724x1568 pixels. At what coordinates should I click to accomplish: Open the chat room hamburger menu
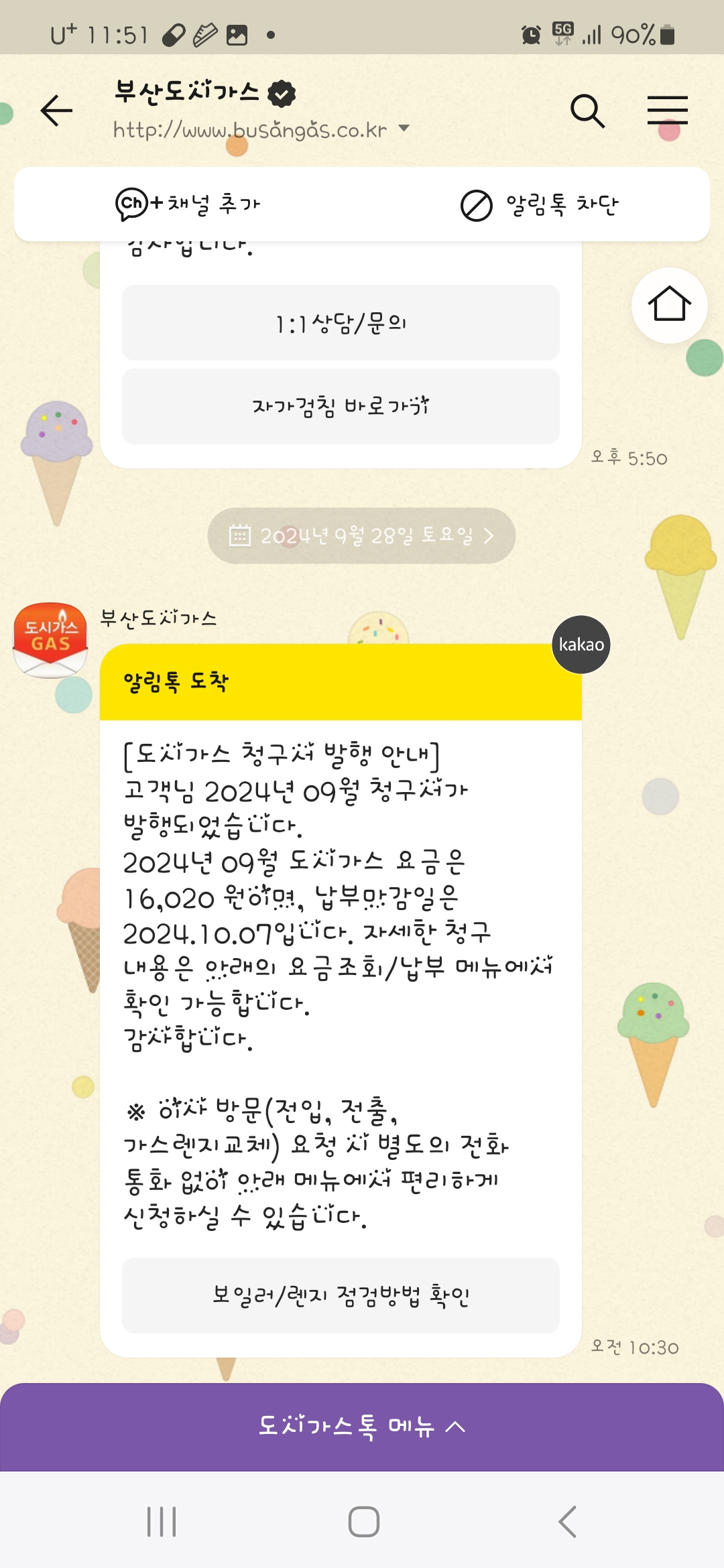pos(667,111)
